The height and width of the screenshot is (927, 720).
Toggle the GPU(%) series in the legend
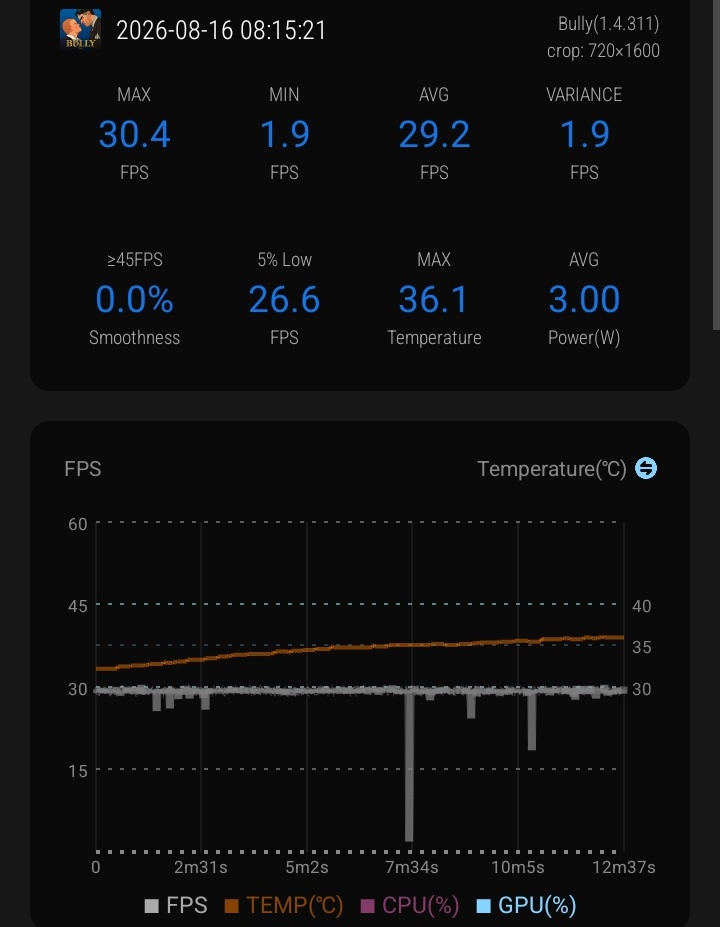point(526,905)
